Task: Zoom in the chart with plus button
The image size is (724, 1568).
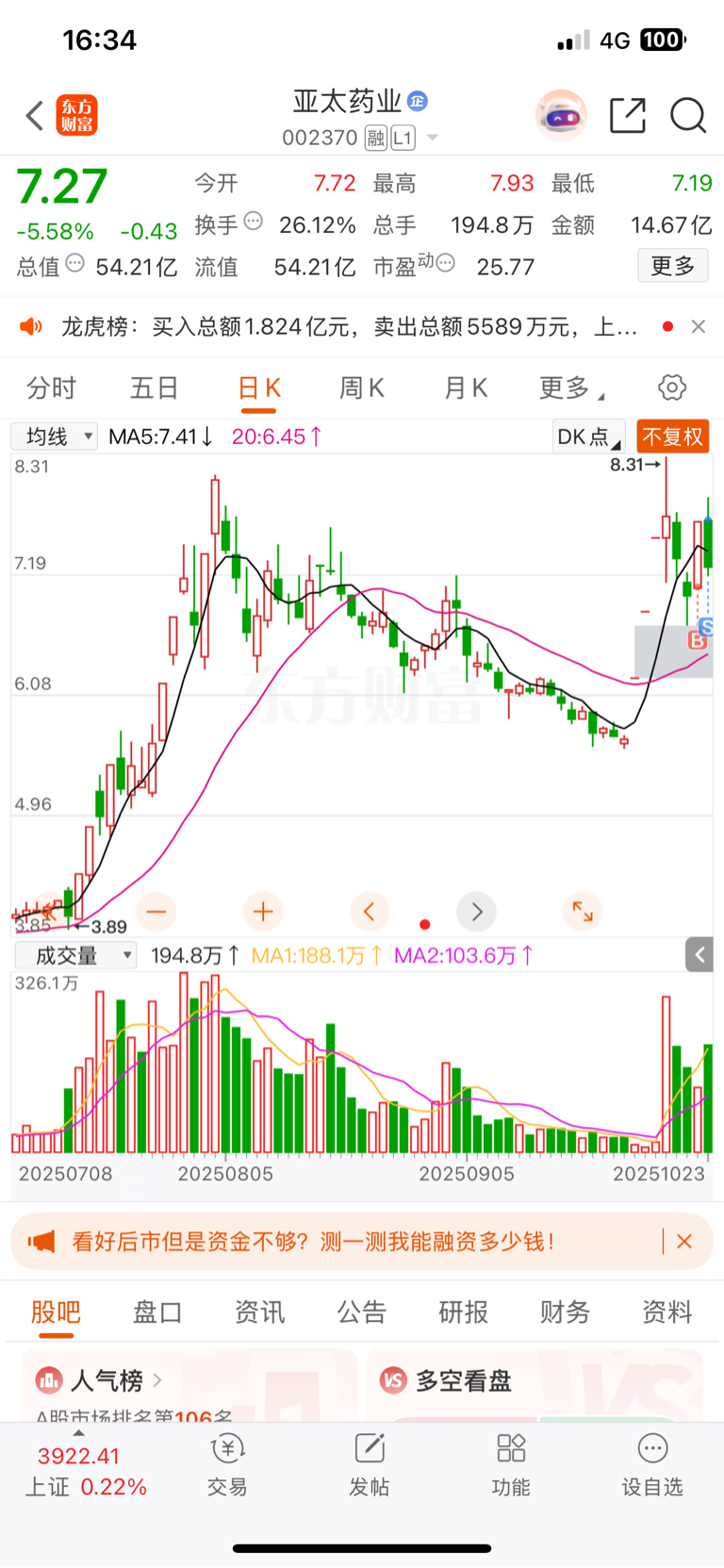Action: (263, 912)
